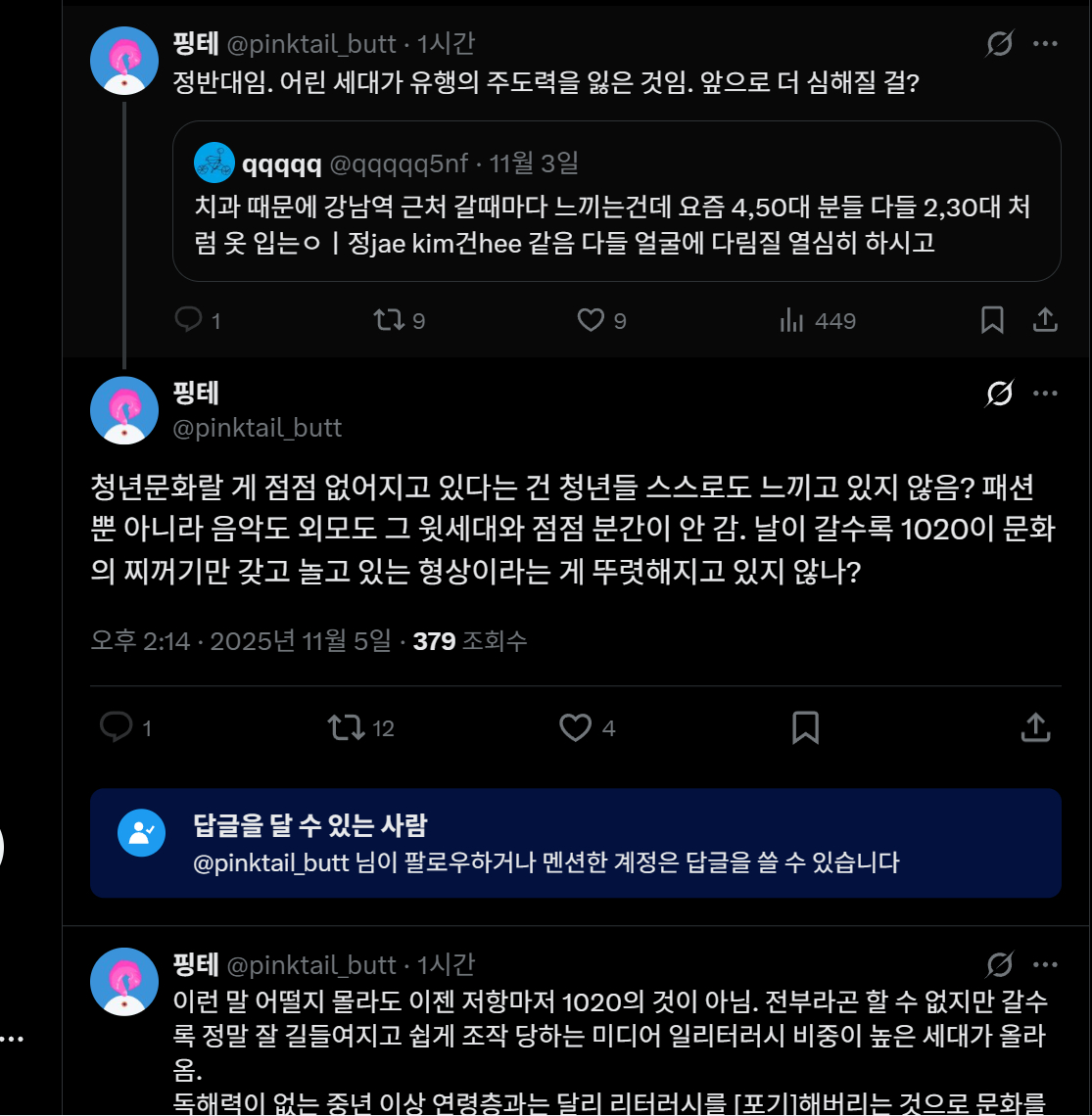Repost the top post with 9 reposts
Image resolution: width=1092 pixels, height=1116 pixels.
(x=390, y=320)
